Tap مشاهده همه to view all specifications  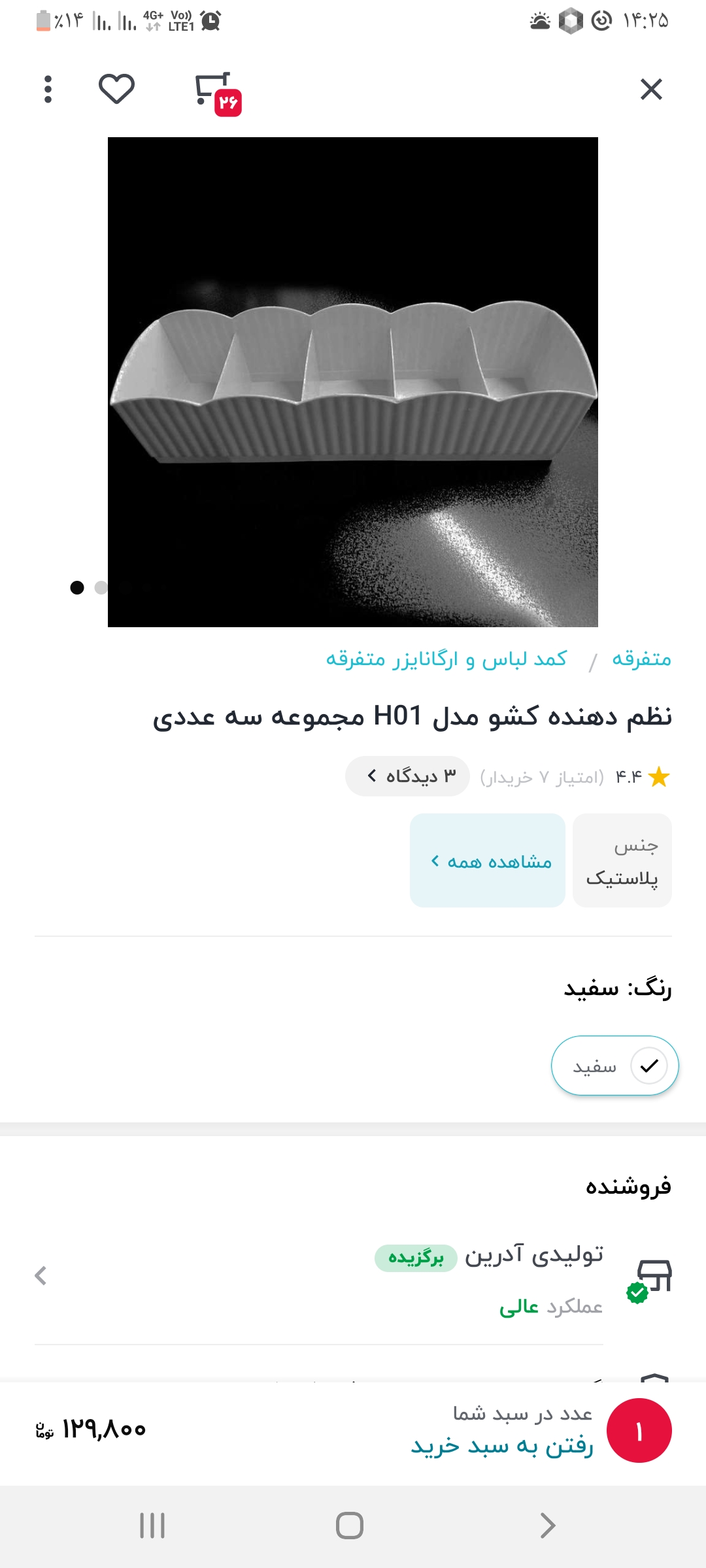pos(488,860)
